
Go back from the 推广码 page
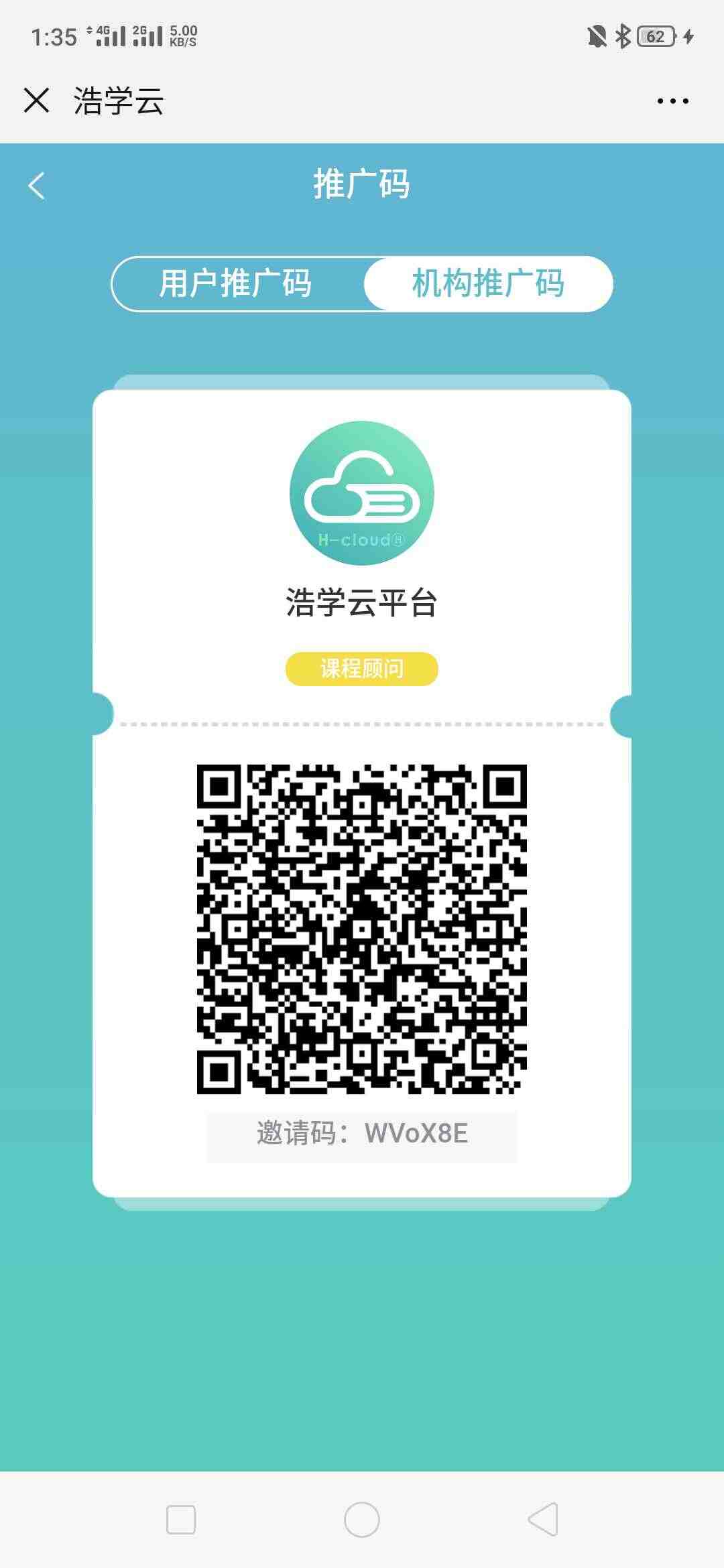click(x=37, y=186)
